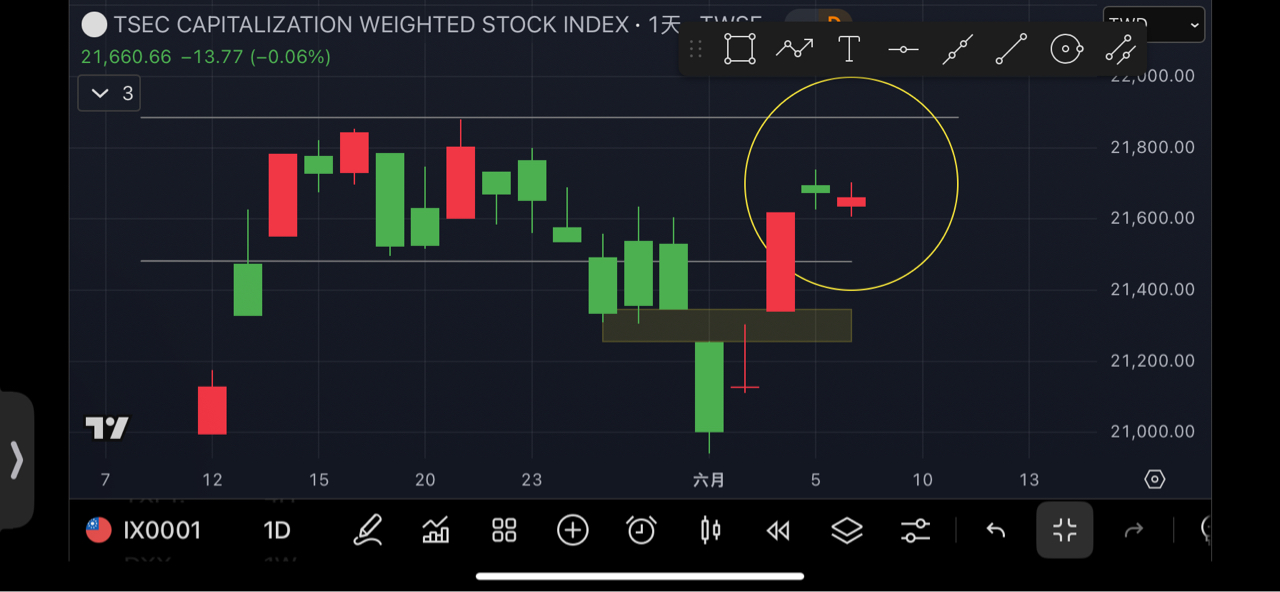The width and height of the screenshot is (1280, 592).
Task: Open the object tree layers
Action: (x=847, y=530)
